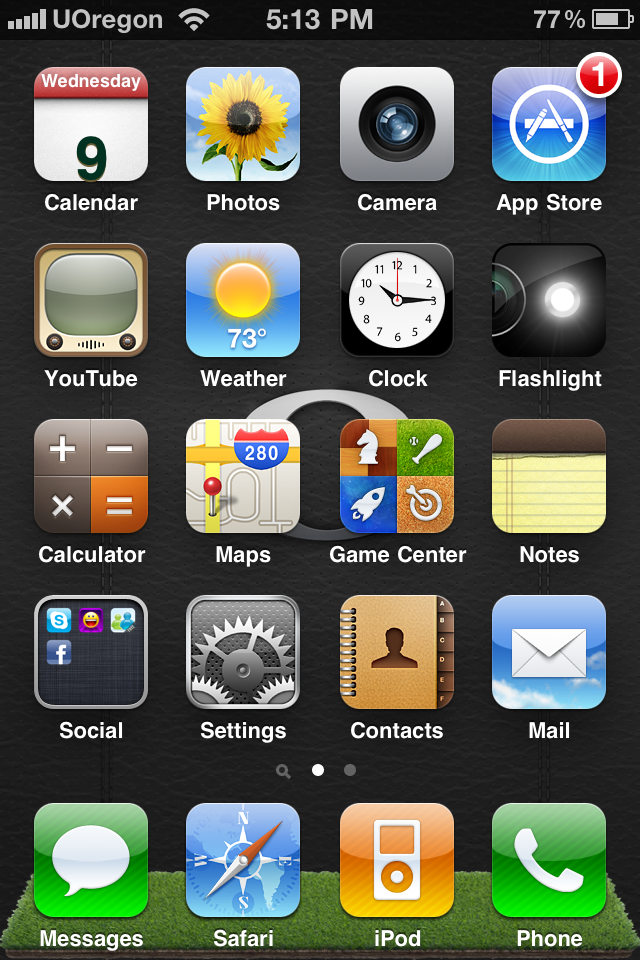Check the Mail app
640x960 pixels.
click(549, 652)
